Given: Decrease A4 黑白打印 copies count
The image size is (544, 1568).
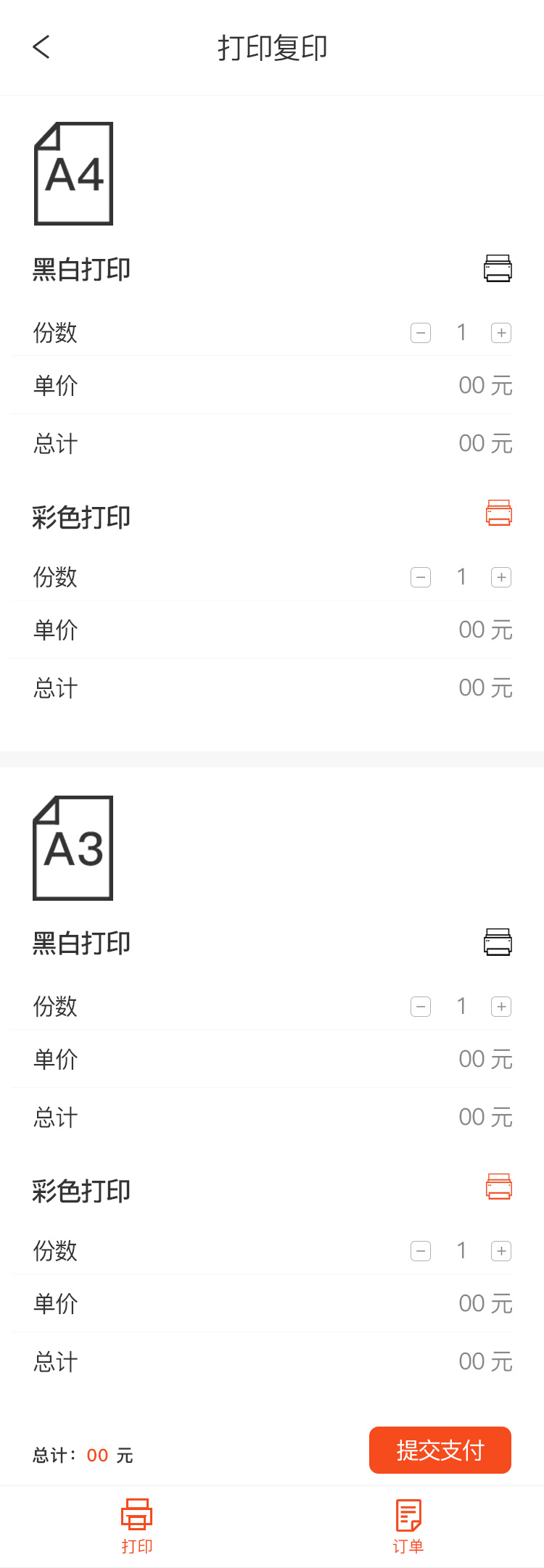Looking at the screenshot, I should point(421,333).
